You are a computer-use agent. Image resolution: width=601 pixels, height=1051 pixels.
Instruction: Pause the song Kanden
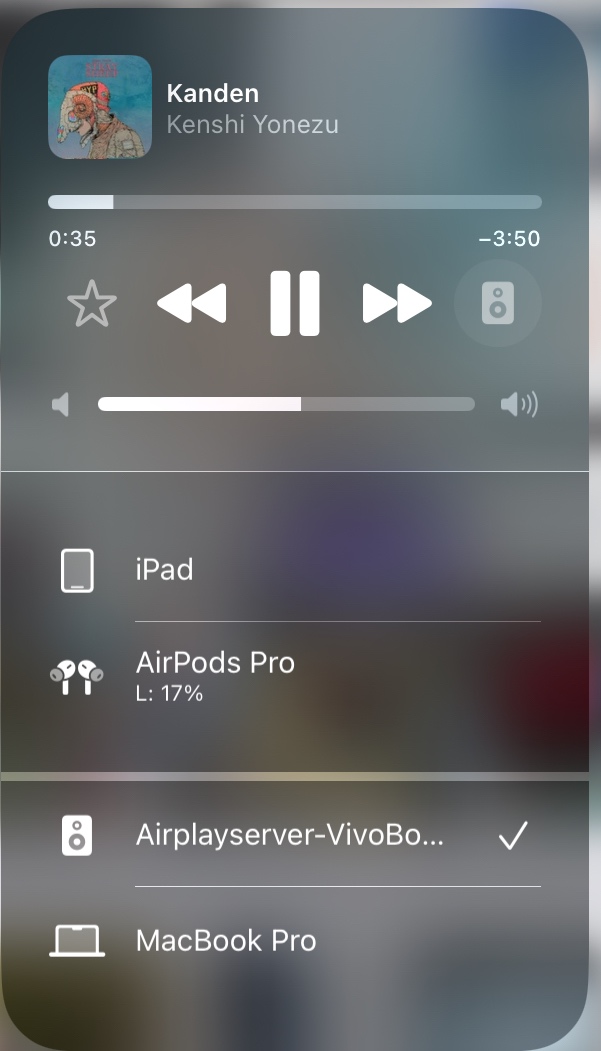(295, 303)
